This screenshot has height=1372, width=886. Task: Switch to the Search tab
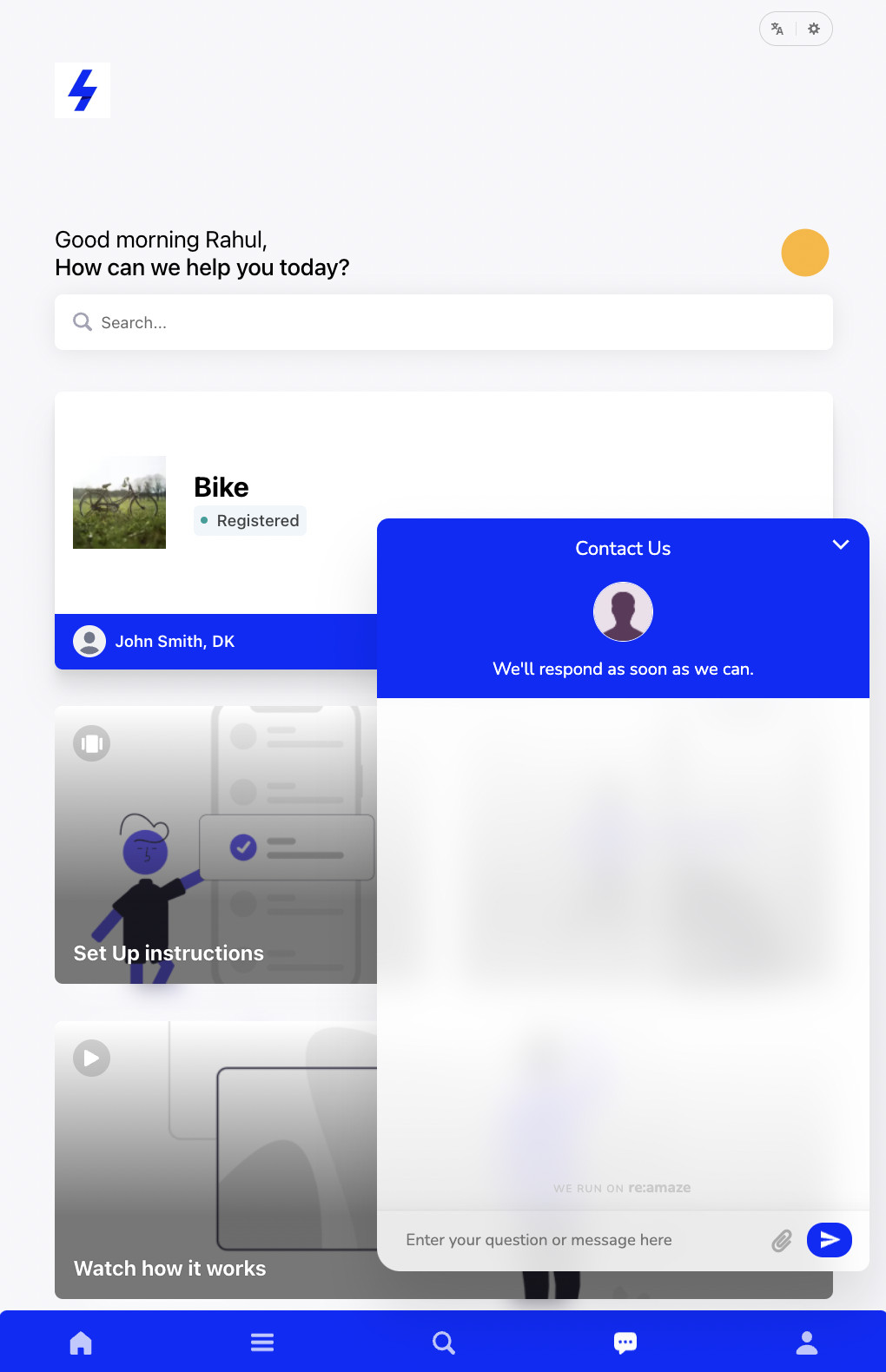(x=444, y=1342)
